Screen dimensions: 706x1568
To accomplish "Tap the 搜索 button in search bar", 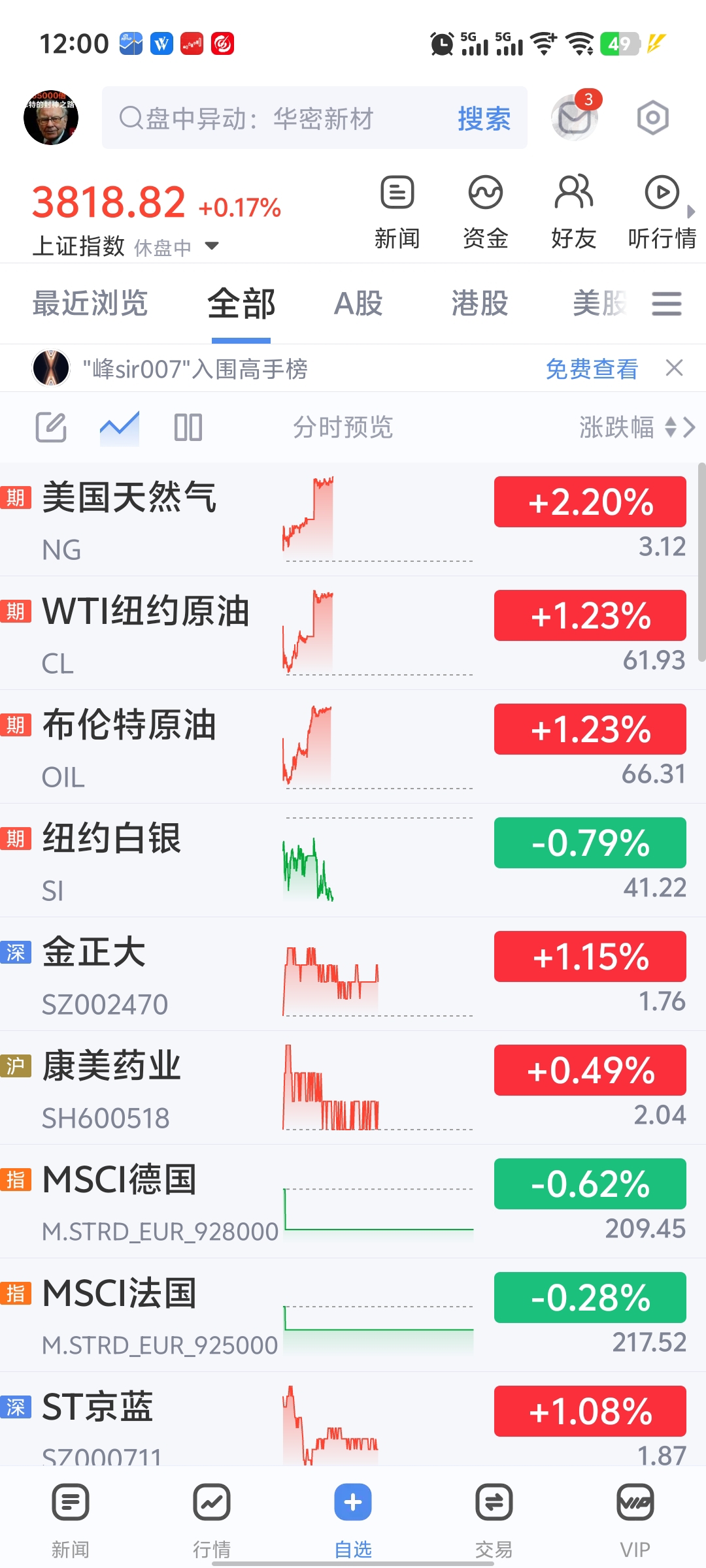I will (484, 118).
